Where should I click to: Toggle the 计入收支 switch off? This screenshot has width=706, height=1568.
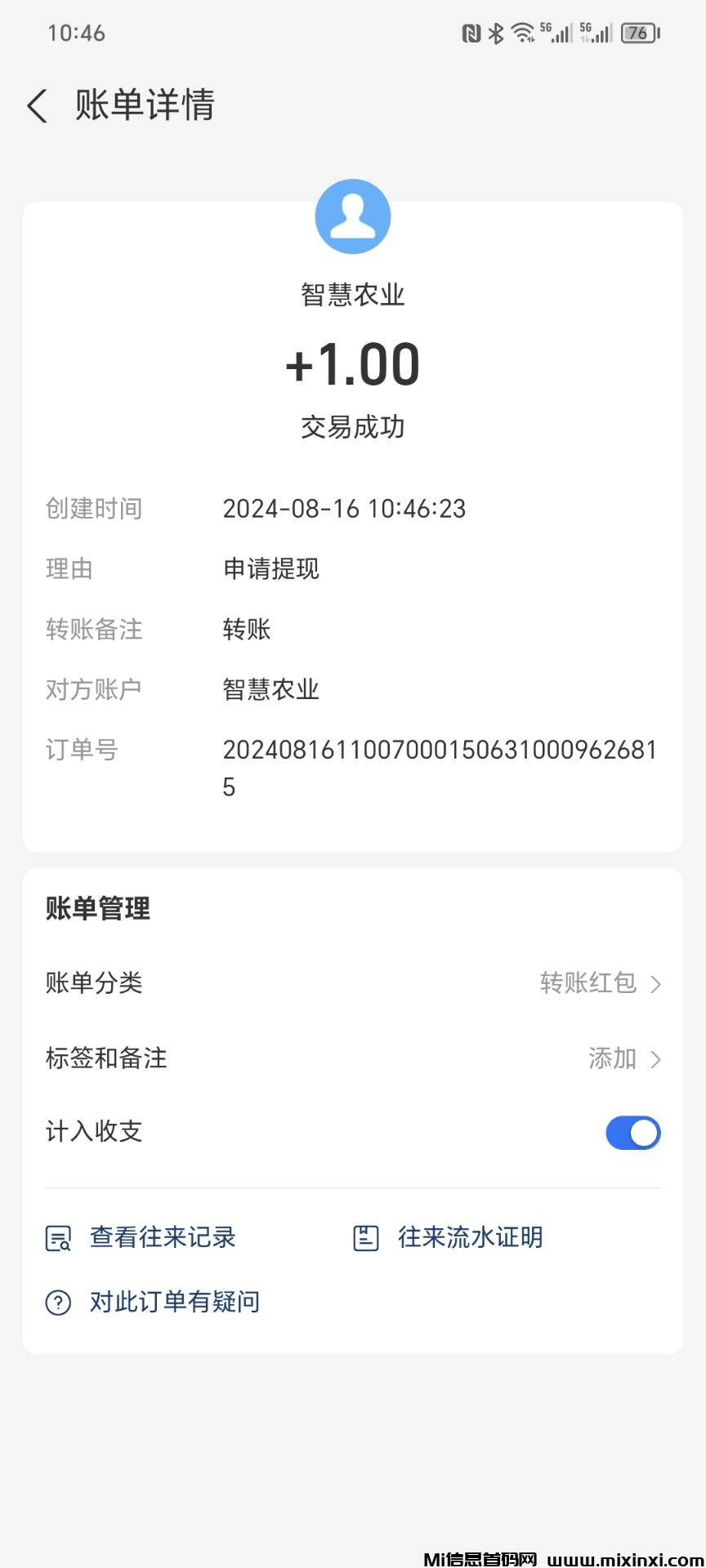click(x=632, y=1133)
